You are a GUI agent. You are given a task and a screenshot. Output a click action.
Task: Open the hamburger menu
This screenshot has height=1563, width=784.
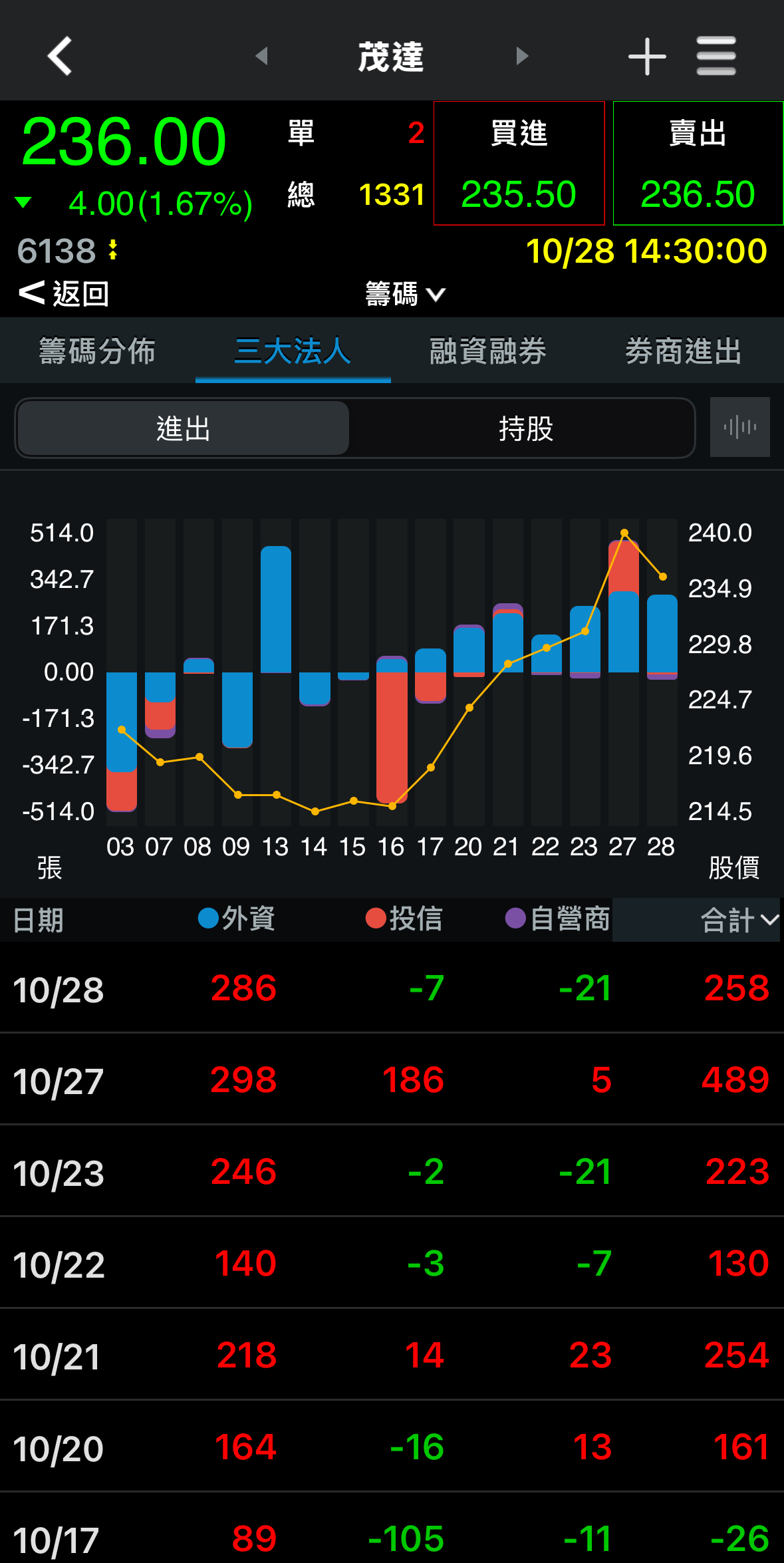coord(716,56)
